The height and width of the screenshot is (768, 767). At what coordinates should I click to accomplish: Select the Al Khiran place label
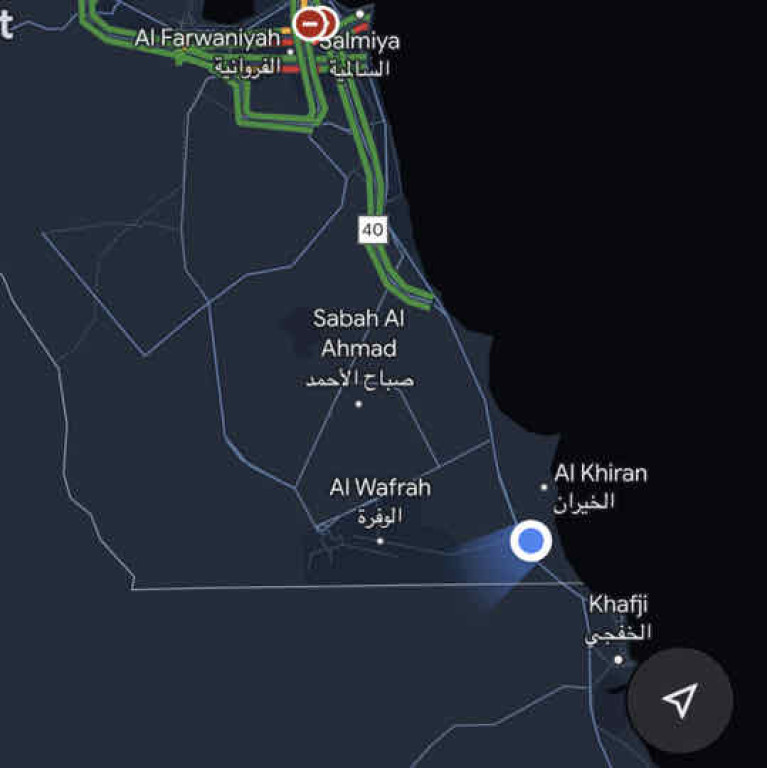click(x=600, y=475)
